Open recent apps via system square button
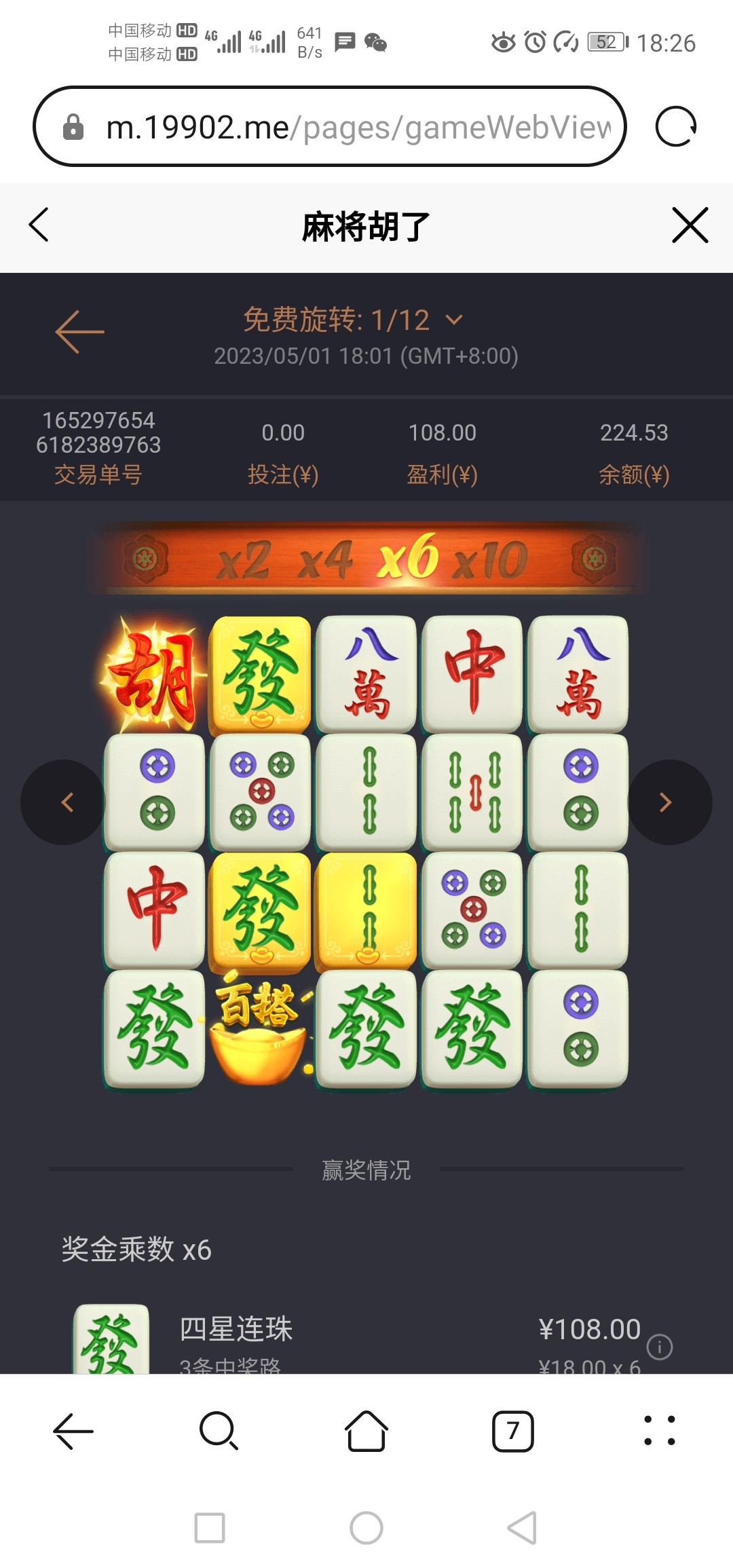 click(210, 1528)
